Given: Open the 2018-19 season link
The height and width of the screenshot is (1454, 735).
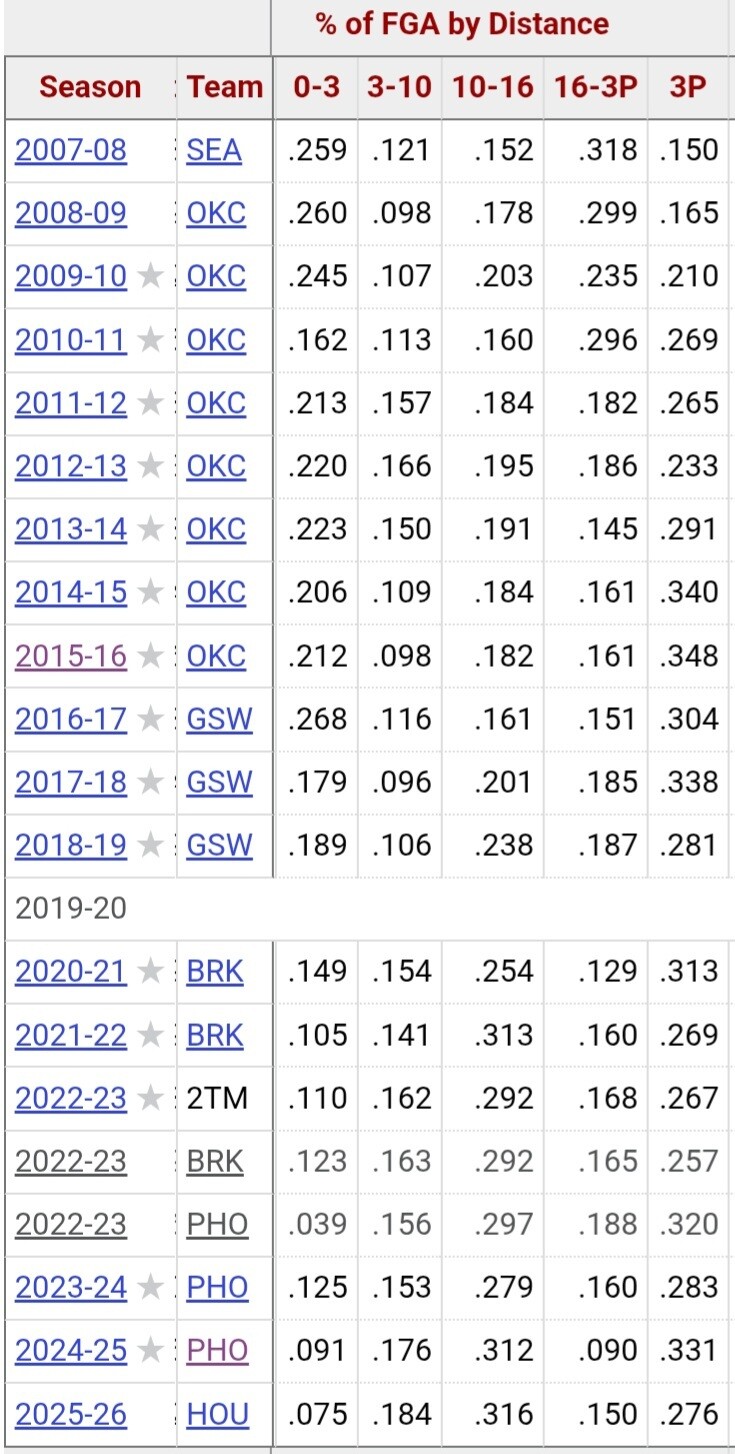Looking at the screenshot, I should click(x=71, y=845).
